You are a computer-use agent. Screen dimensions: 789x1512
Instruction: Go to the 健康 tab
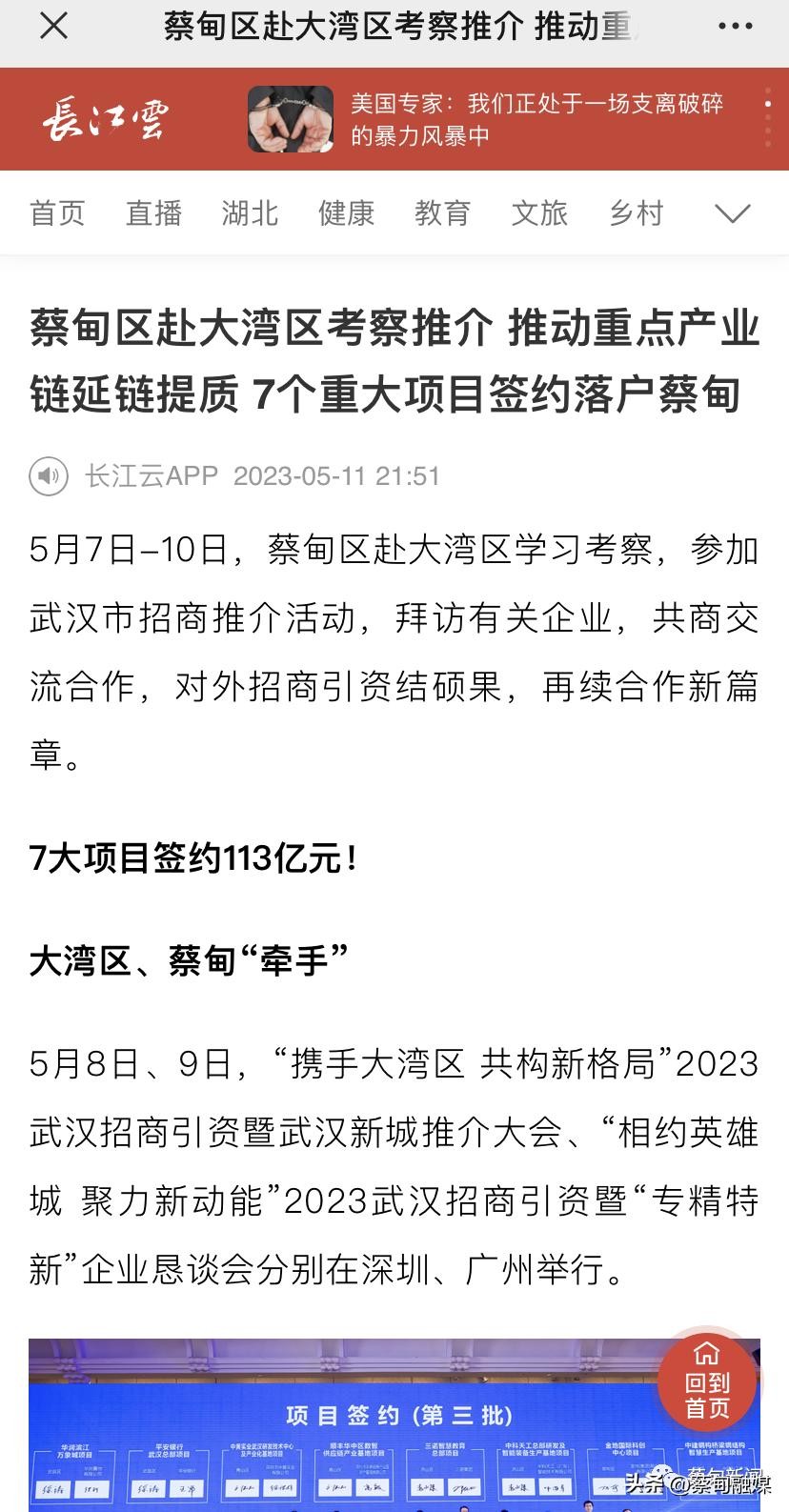[346, 213]
